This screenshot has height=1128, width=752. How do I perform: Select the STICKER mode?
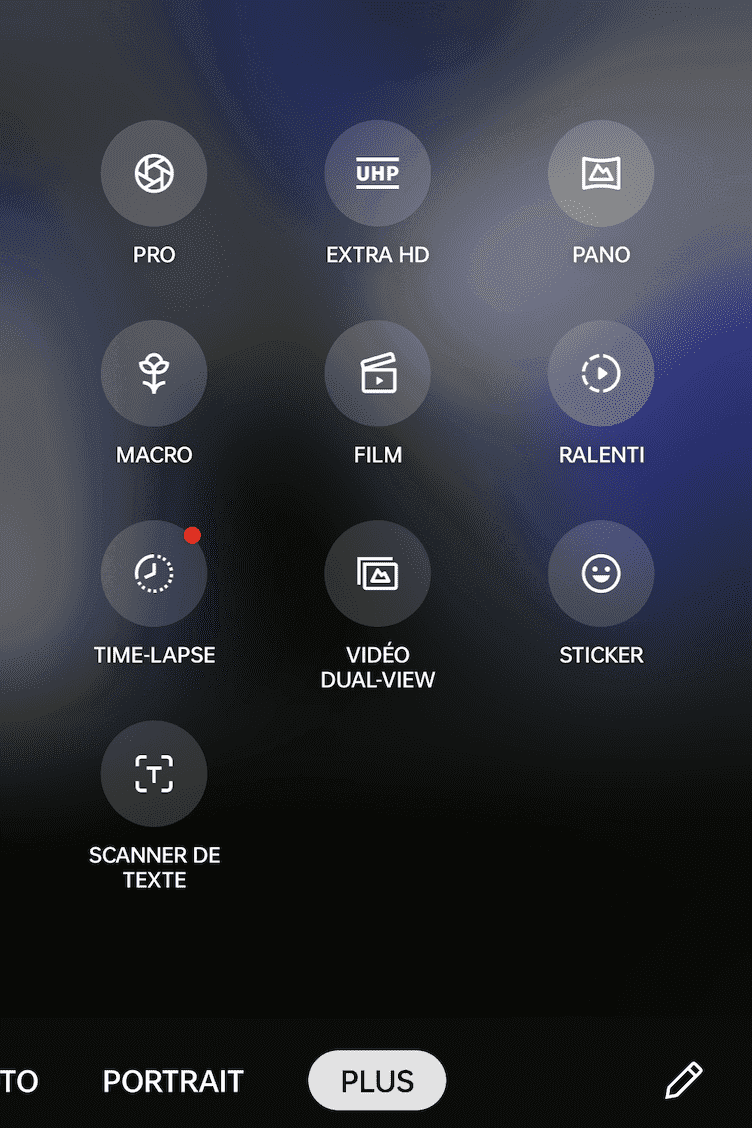point(601,573)
